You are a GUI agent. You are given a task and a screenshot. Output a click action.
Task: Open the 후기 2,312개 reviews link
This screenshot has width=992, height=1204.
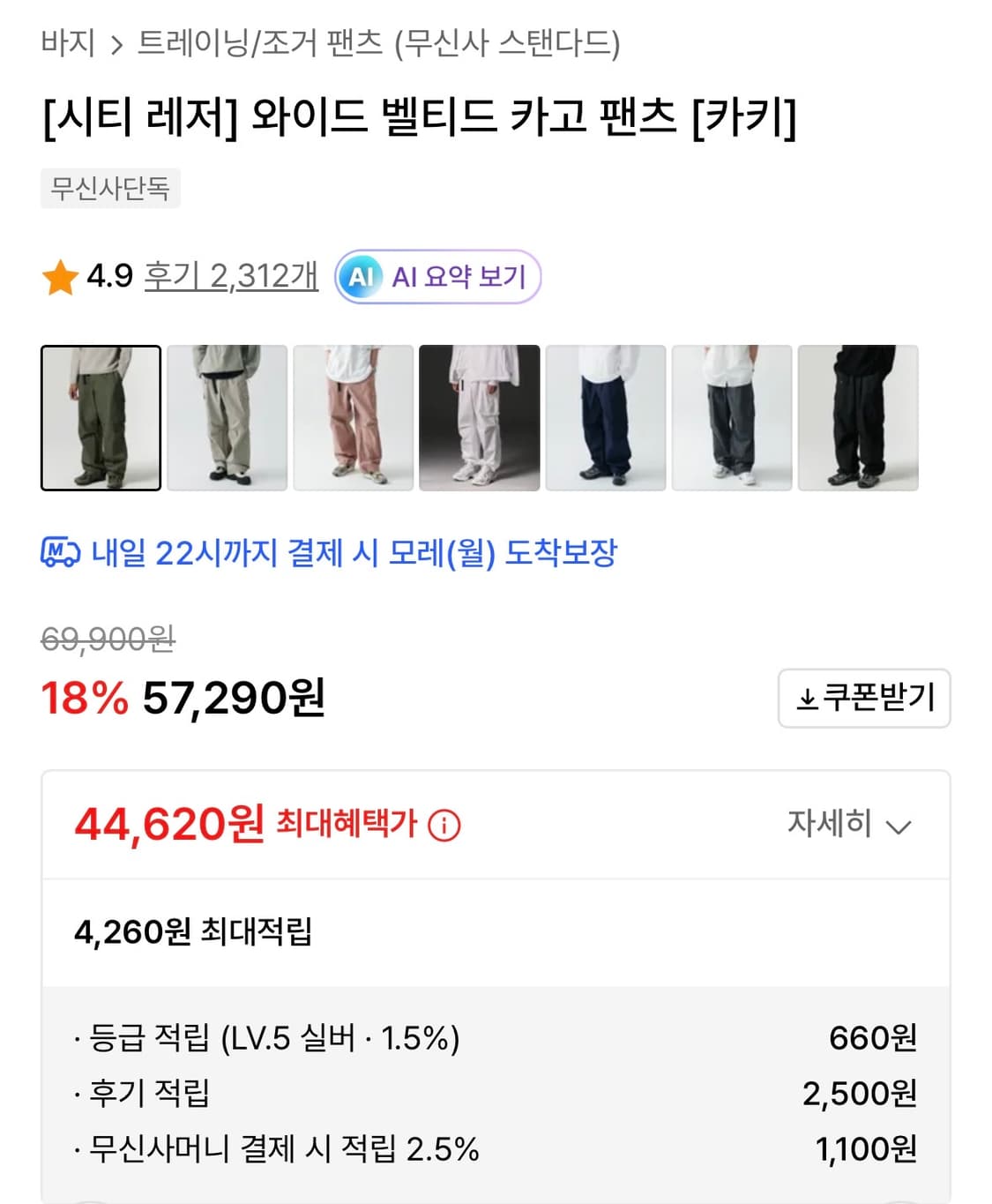pos(231,276)
